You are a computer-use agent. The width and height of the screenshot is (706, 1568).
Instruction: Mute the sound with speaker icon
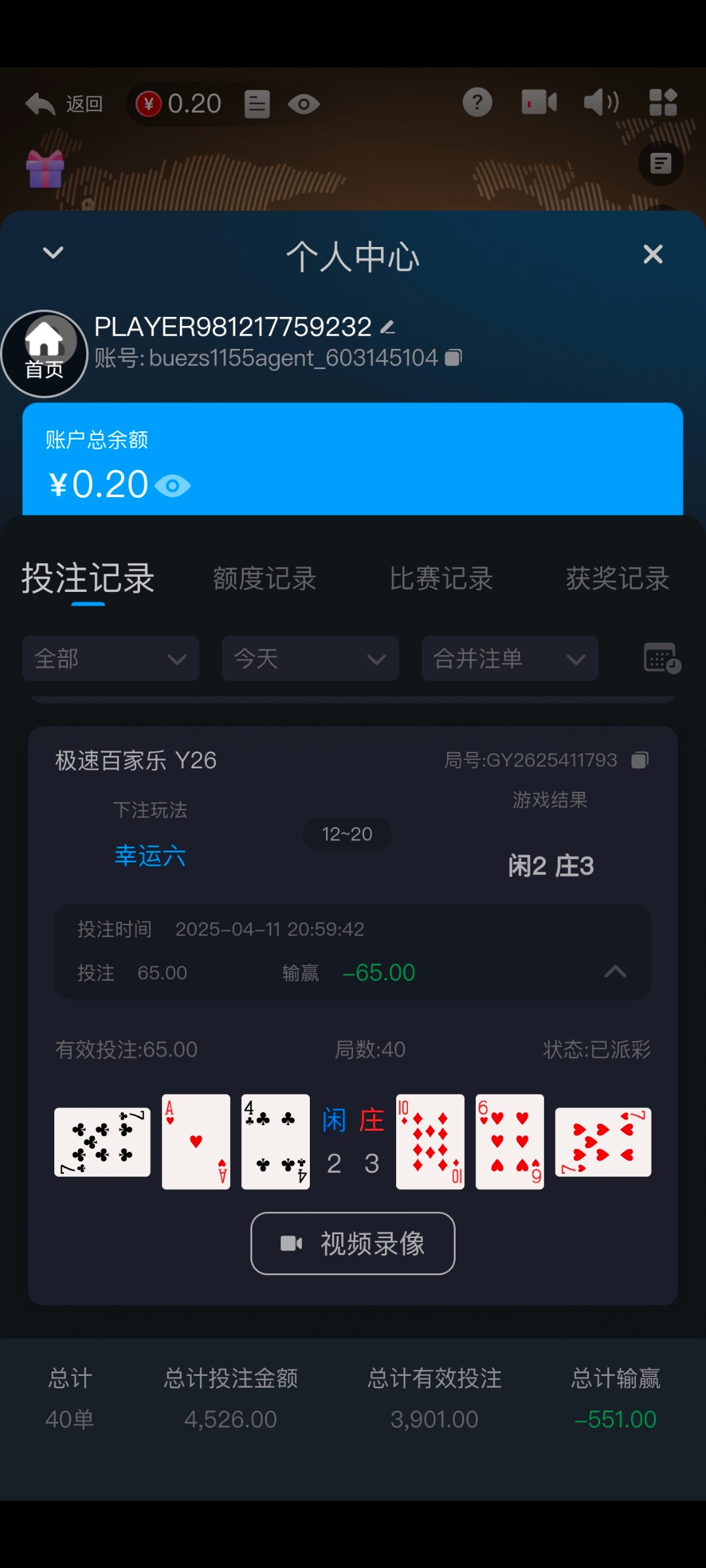point(601,103)
